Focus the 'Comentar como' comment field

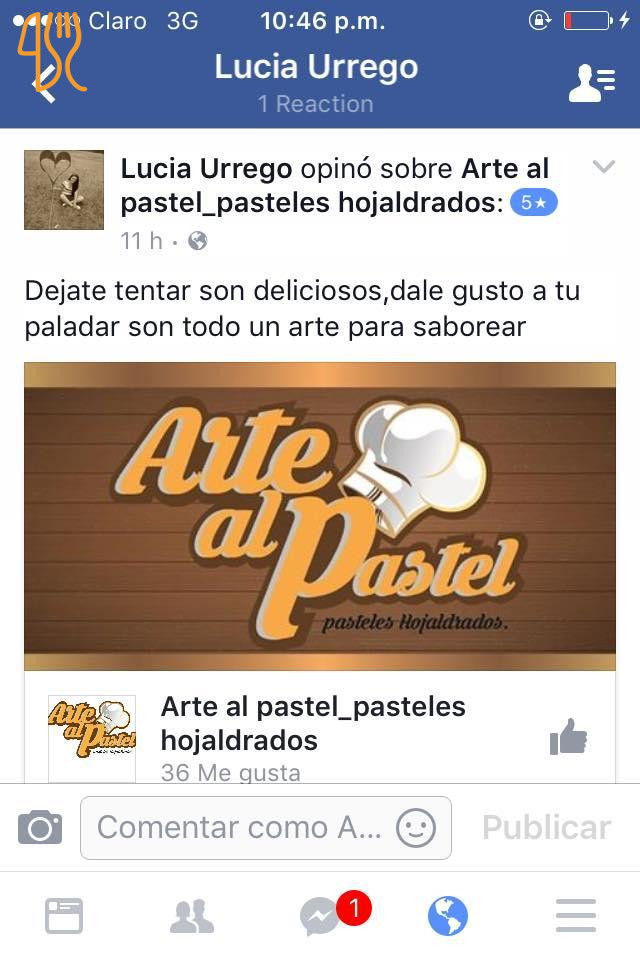[x=240, y=828]
